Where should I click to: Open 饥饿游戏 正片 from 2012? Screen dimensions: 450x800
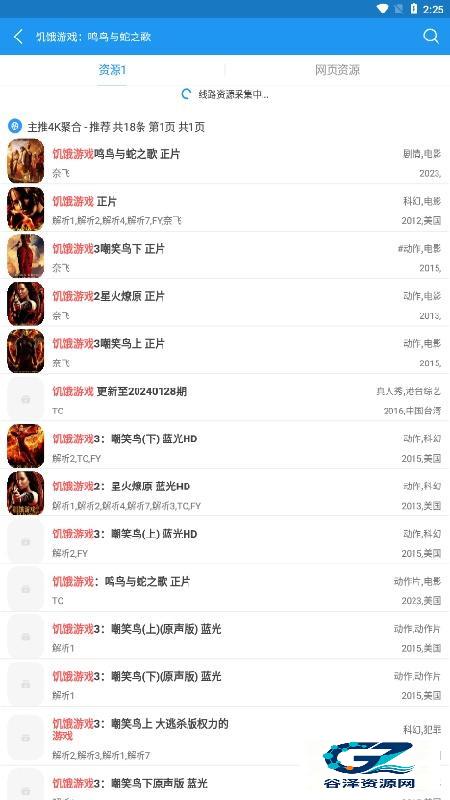[225, 208]
